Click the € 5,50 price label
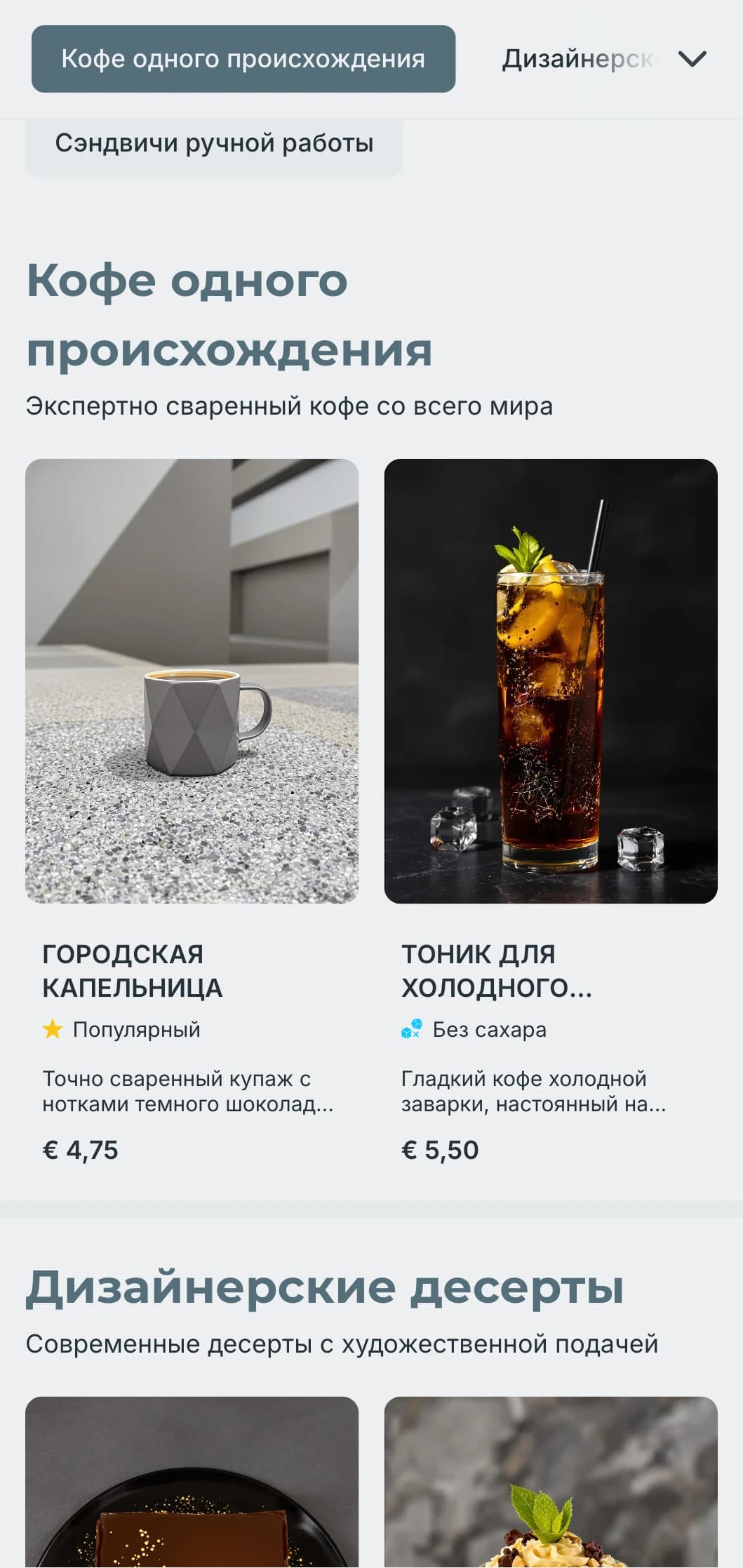The image size is (743, 1568). pyautogui.click(x=440, y=1149)
